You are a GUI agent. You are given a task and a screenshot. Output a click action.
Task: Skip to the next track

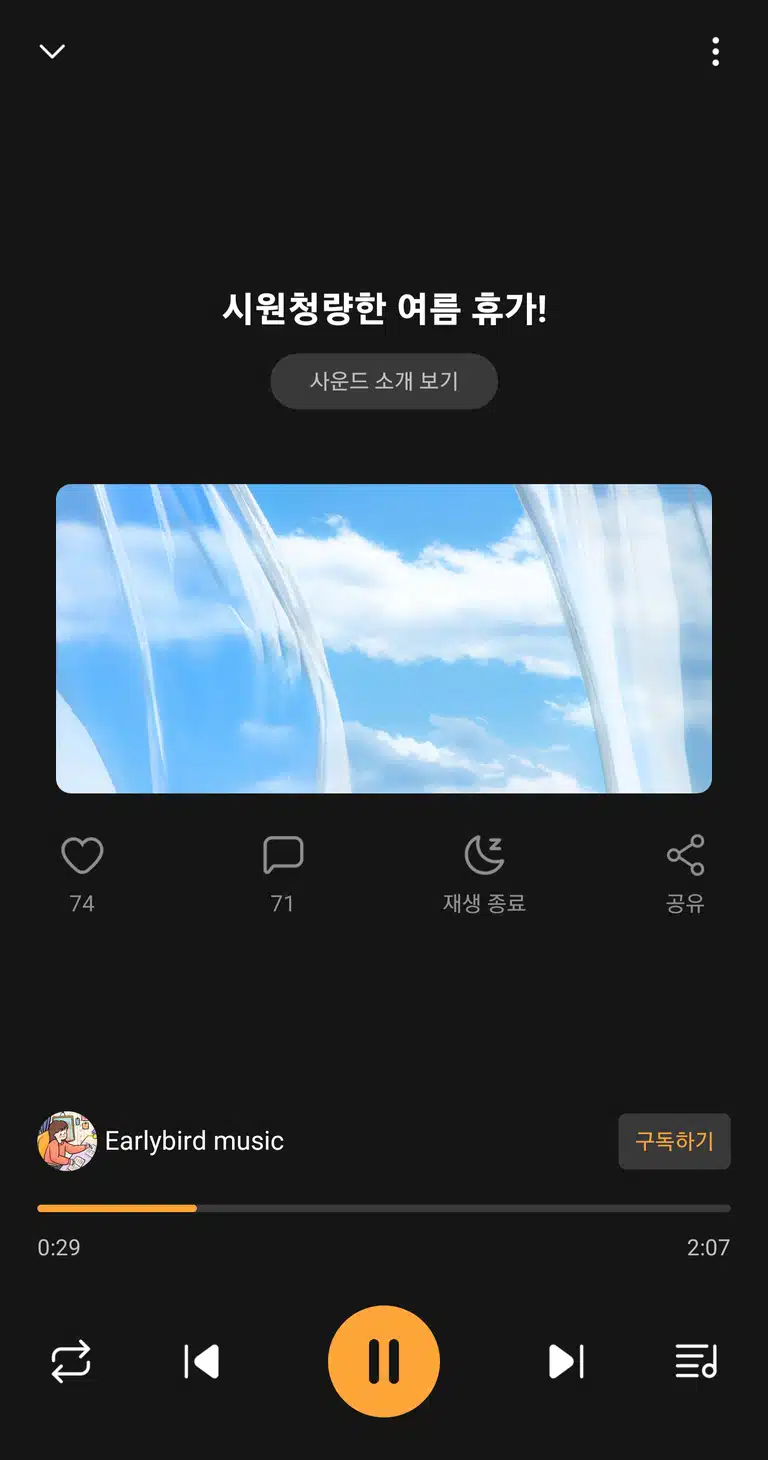566,1362
